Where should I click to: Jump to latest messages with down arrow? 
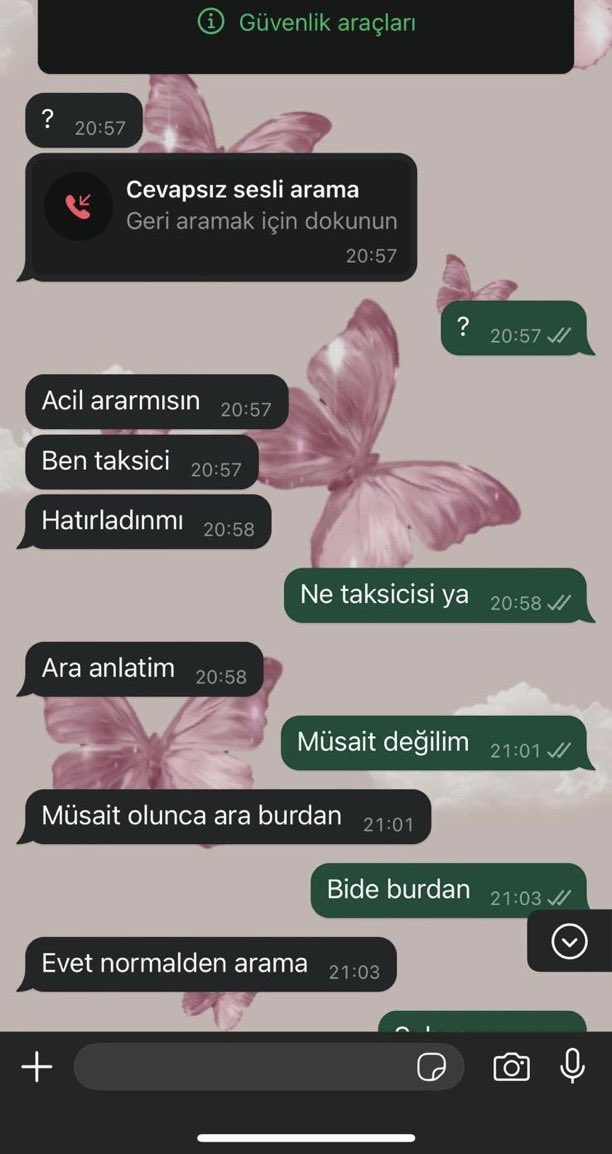pos(569,941)
